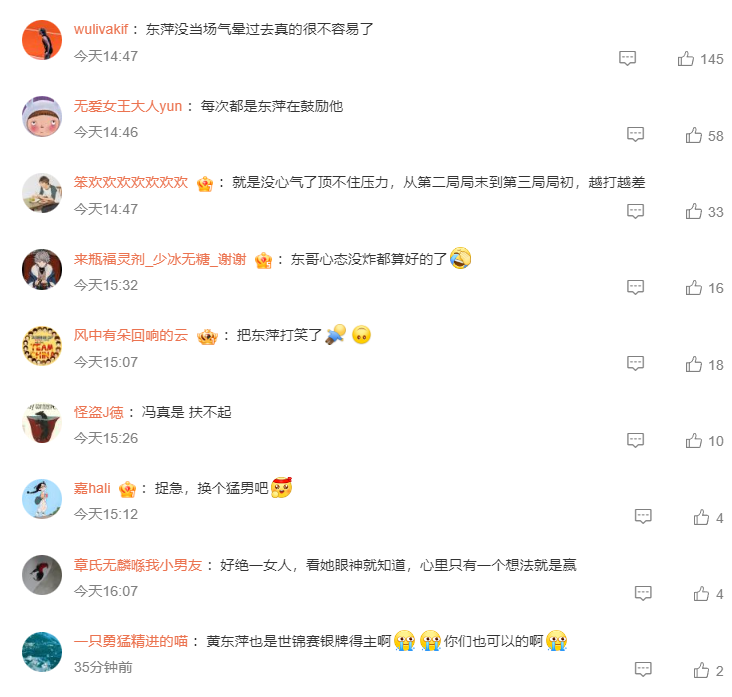
Task: Open wulivakif's profile from username
Action: (101, 29)
